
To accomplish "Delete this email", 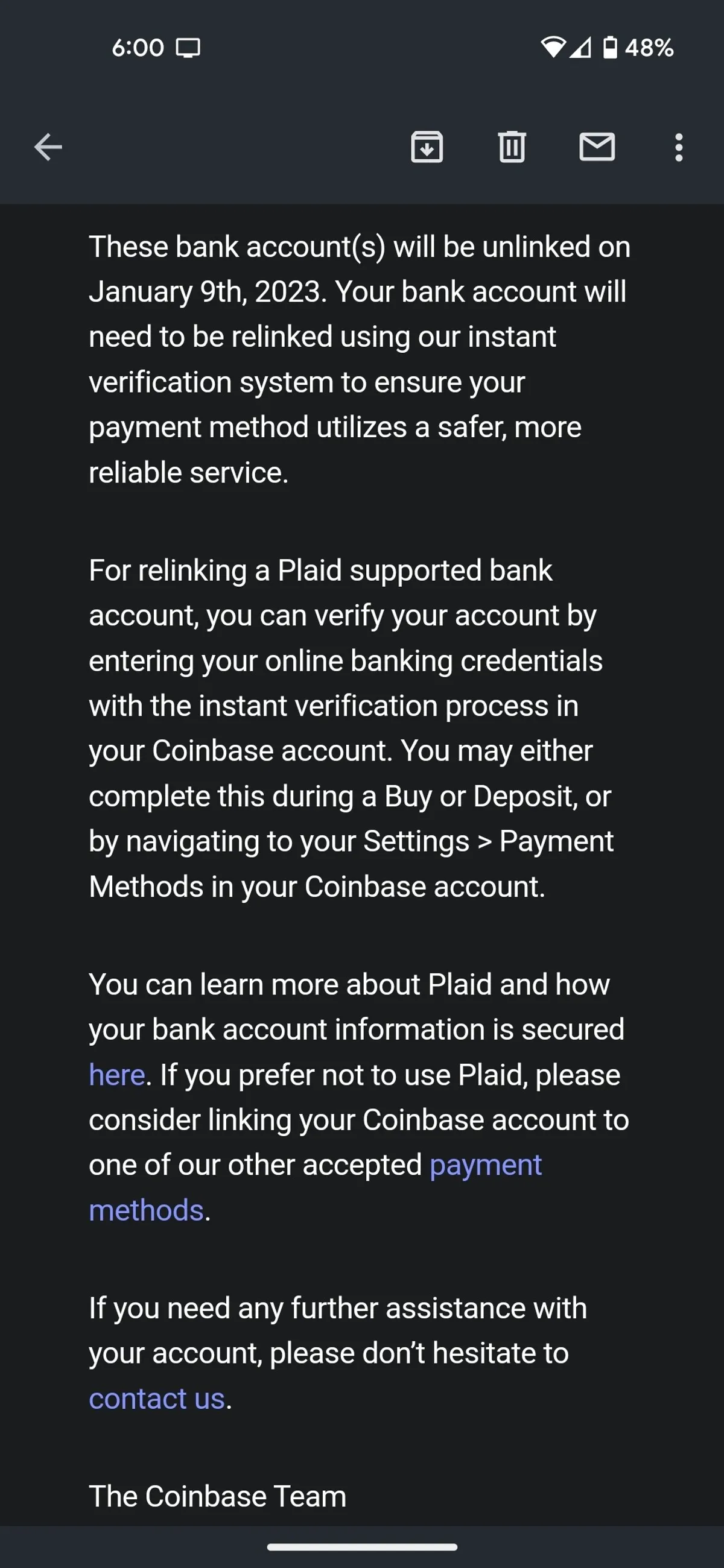I will [512, 147].
